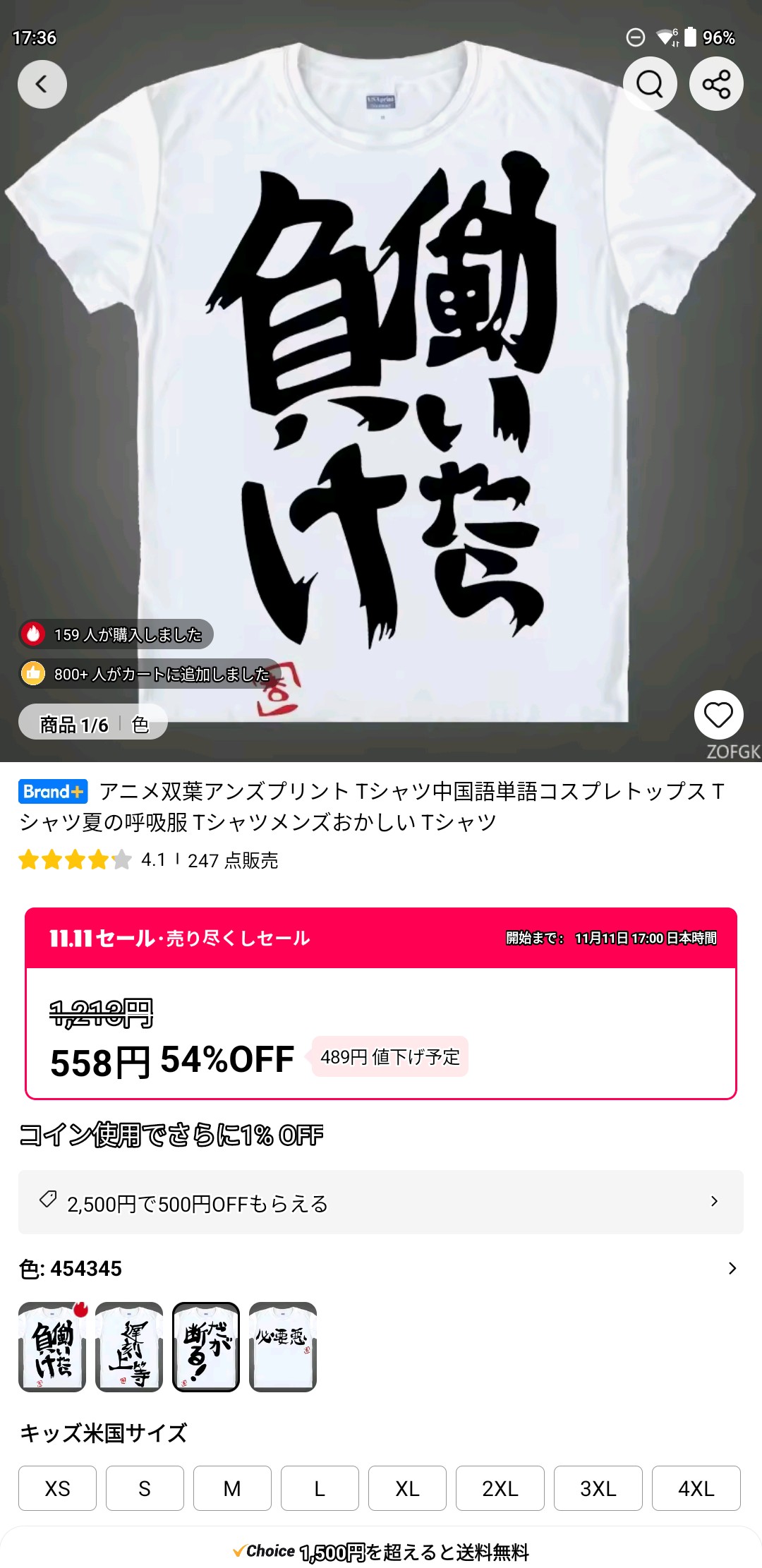Select the first shirt design with flame badge

tap(52, 1347)
